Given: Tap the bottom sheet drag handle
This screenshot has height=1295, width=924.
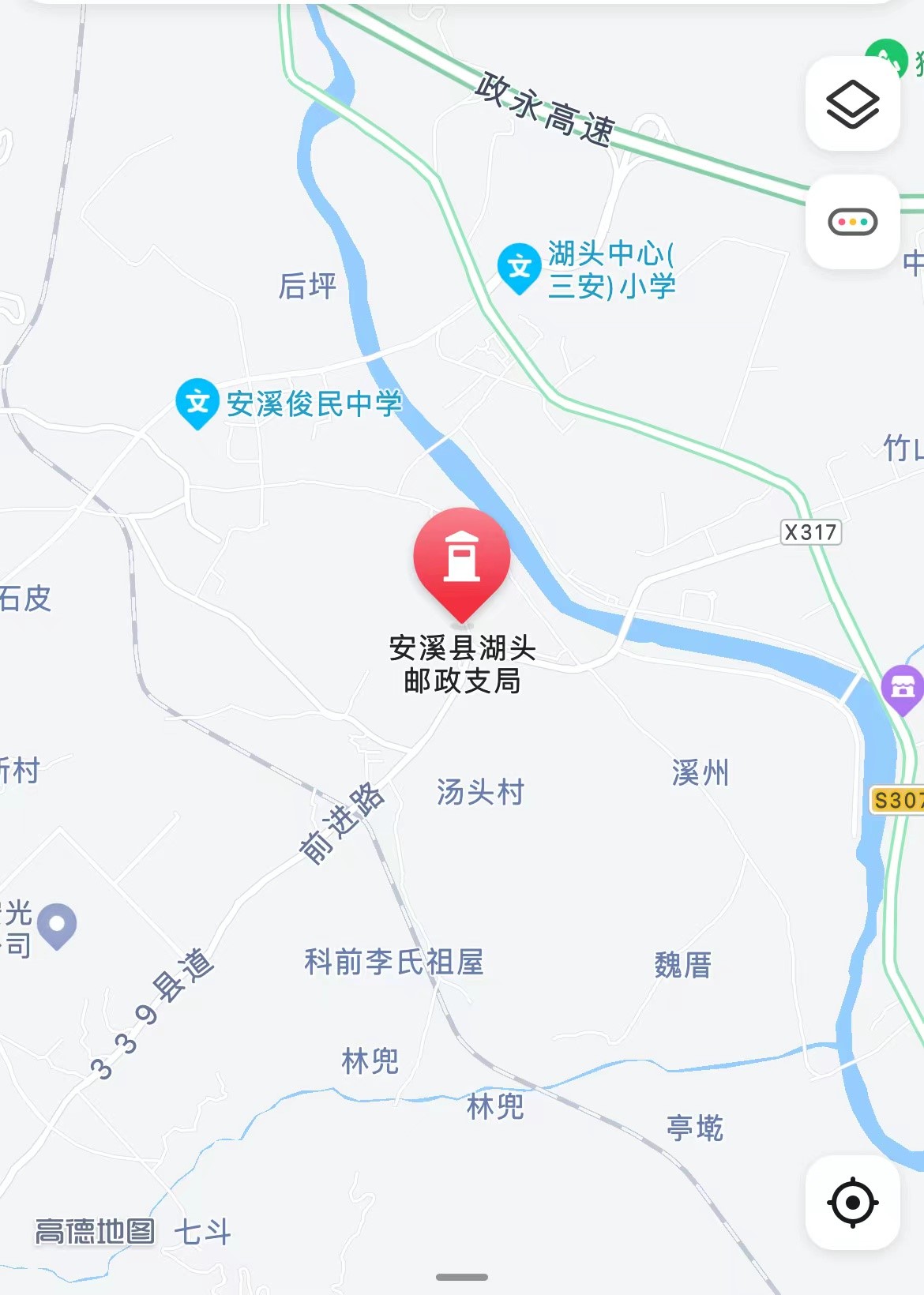Looking at the screenshot, I should (462, 1277).
